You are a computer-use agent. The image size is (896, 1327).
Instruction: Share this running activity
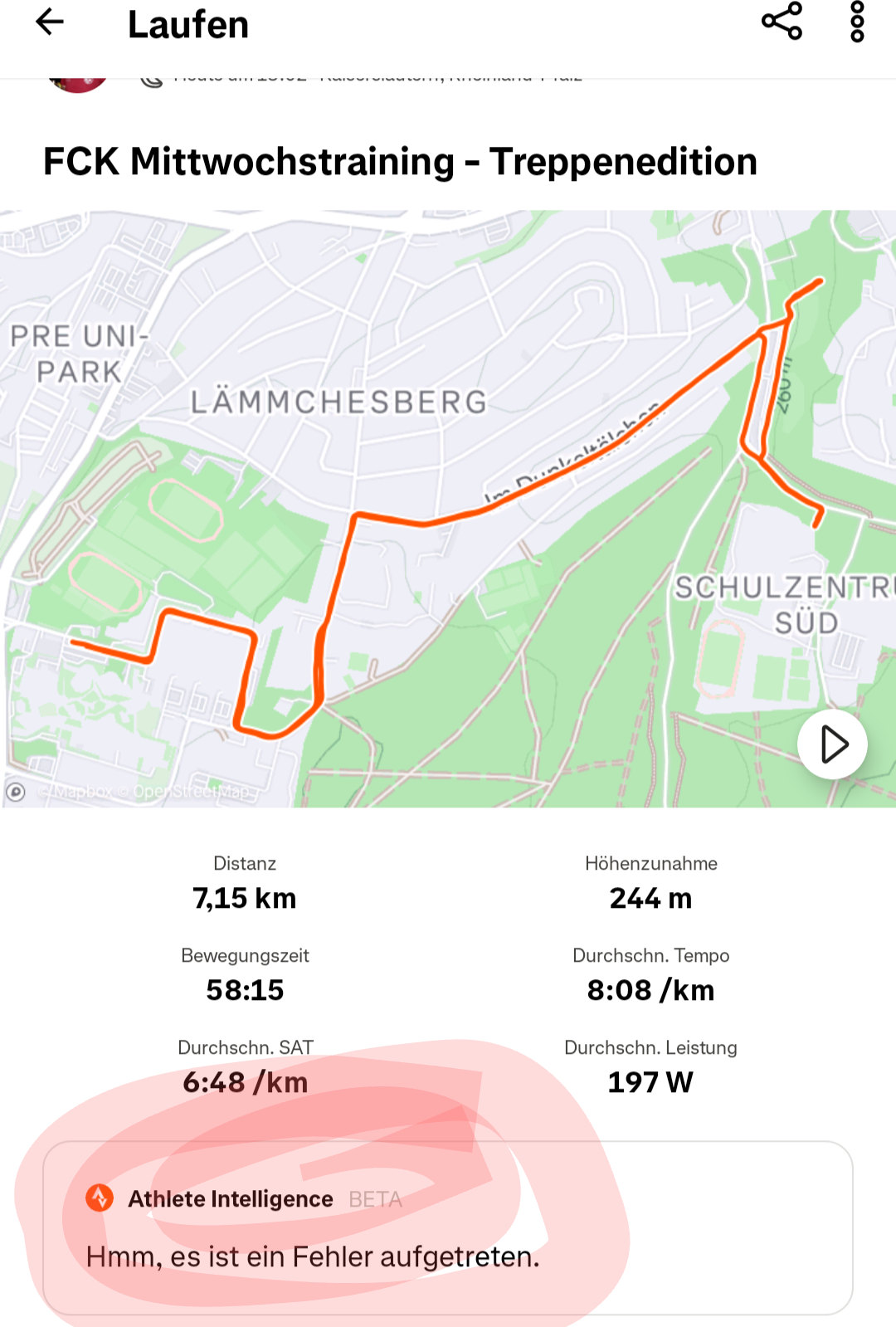click(782, 22)
